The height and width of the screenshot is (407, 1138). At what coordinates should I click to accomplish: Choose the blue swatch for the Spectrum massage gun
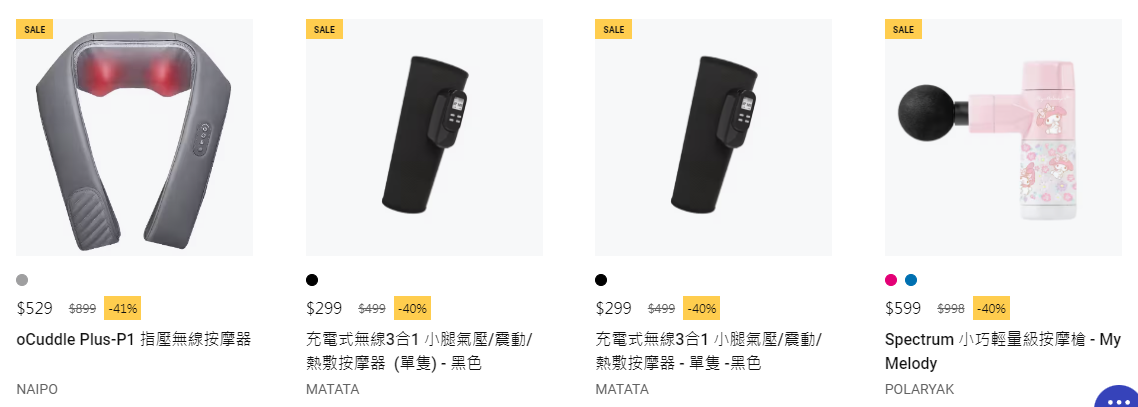click(911, 280)
